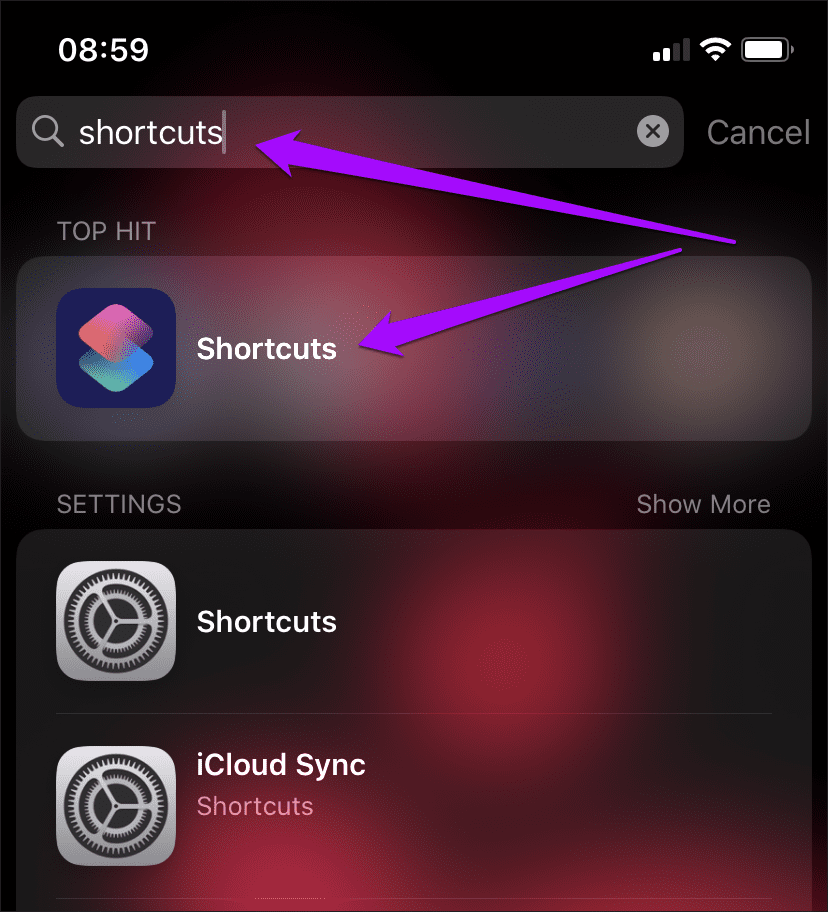Open the Shortcuts app top hit

point(412,348)
